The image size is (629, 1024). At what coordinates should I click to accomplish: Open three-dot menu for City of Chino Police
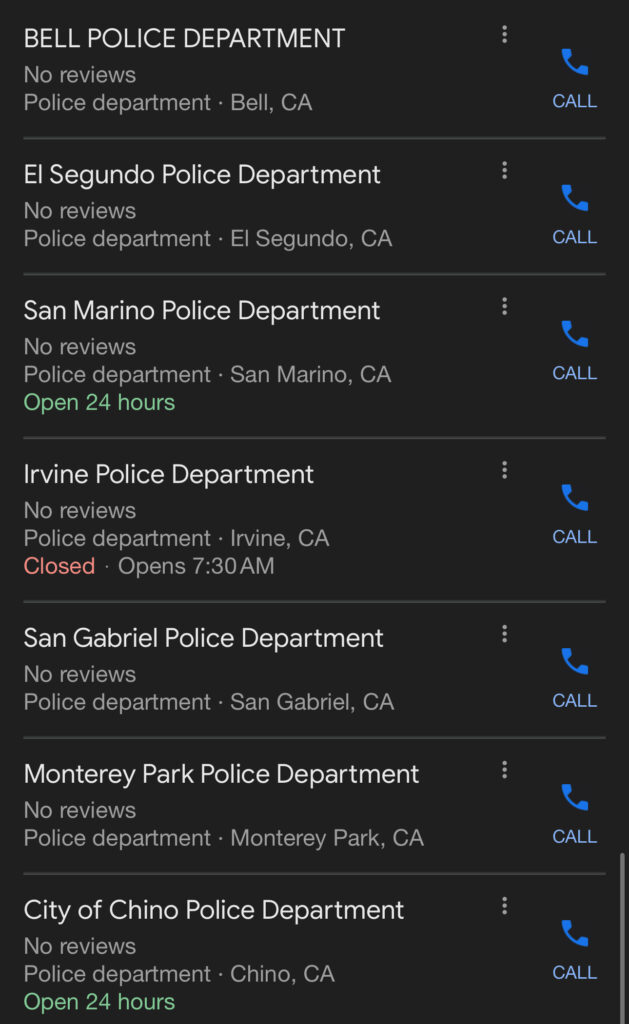click(504, 906)
